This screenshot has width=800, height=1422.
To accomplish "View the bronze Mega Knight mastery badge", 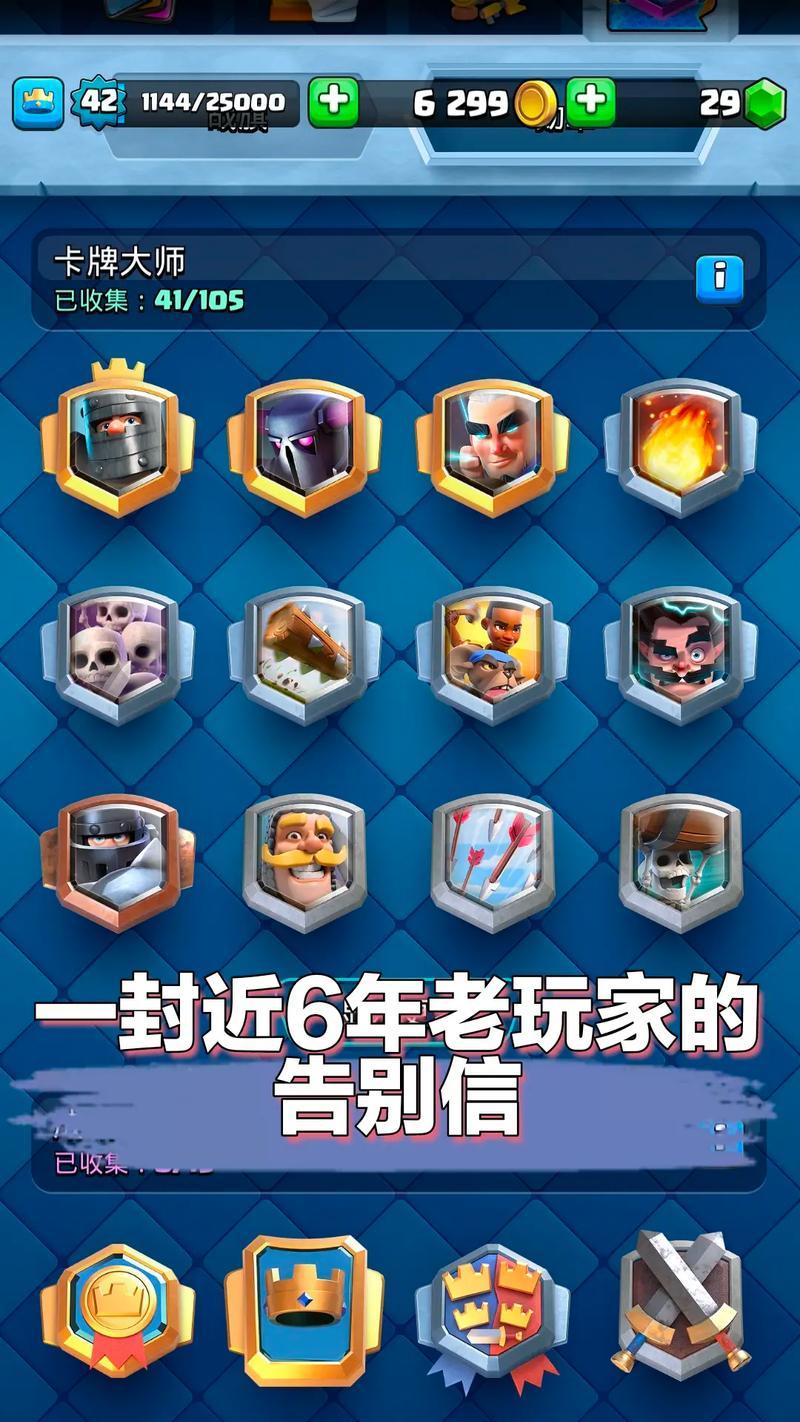I will (x=118, y=862).
